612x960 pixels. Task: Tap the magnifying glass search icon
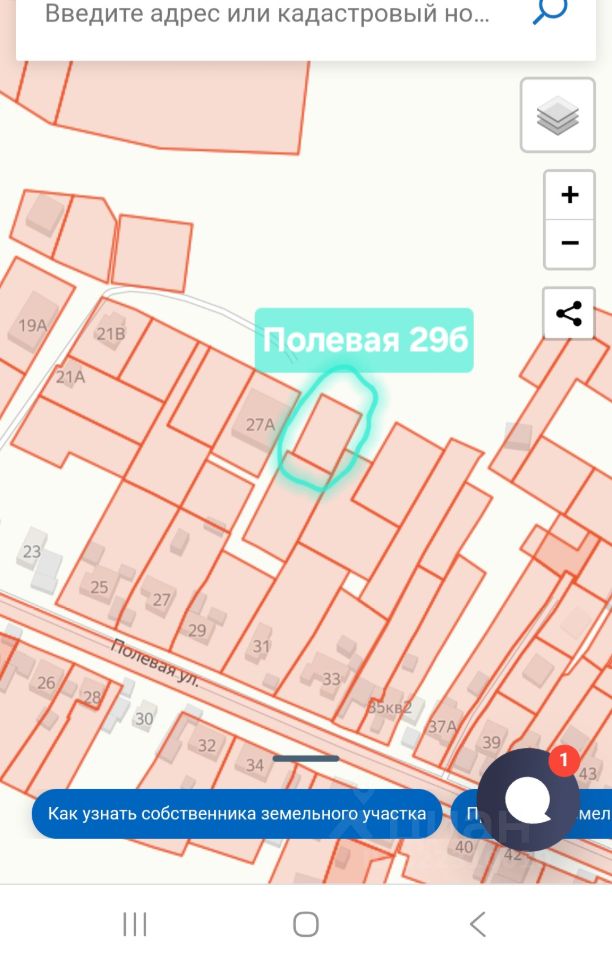tap(549, 13)
